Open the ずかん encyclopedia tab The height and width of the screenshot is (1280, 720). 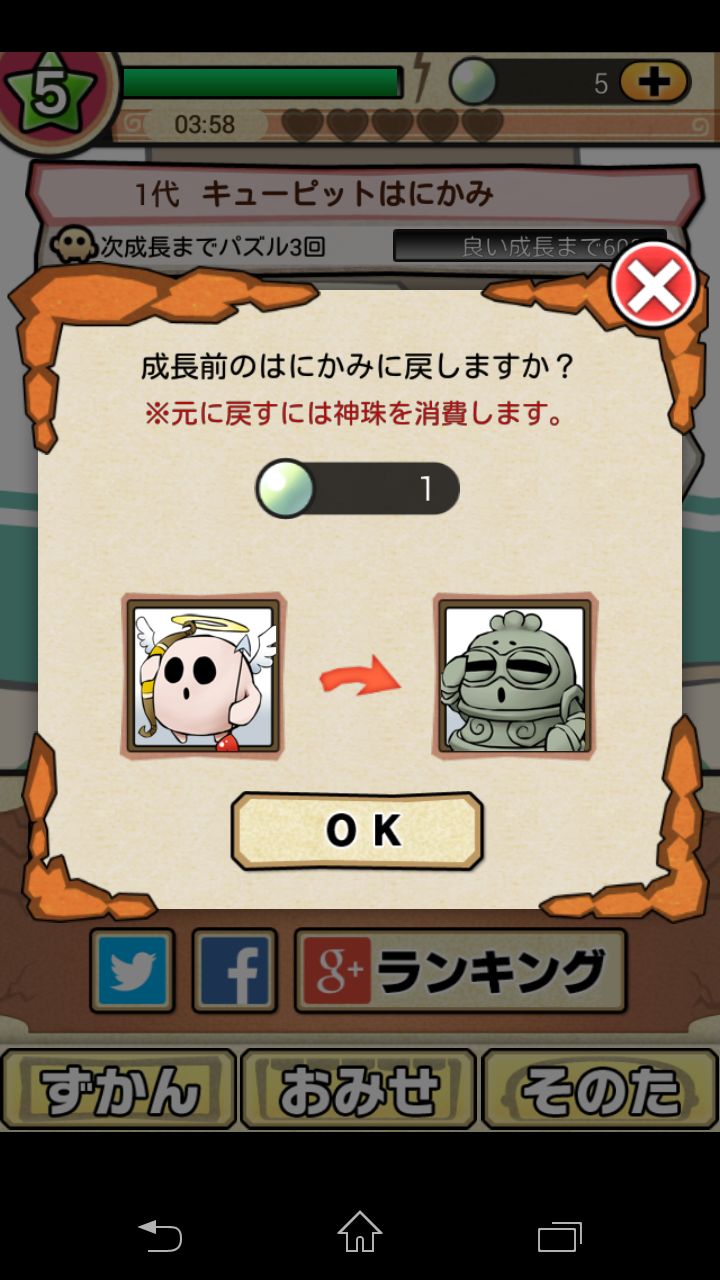point(119,1089)
